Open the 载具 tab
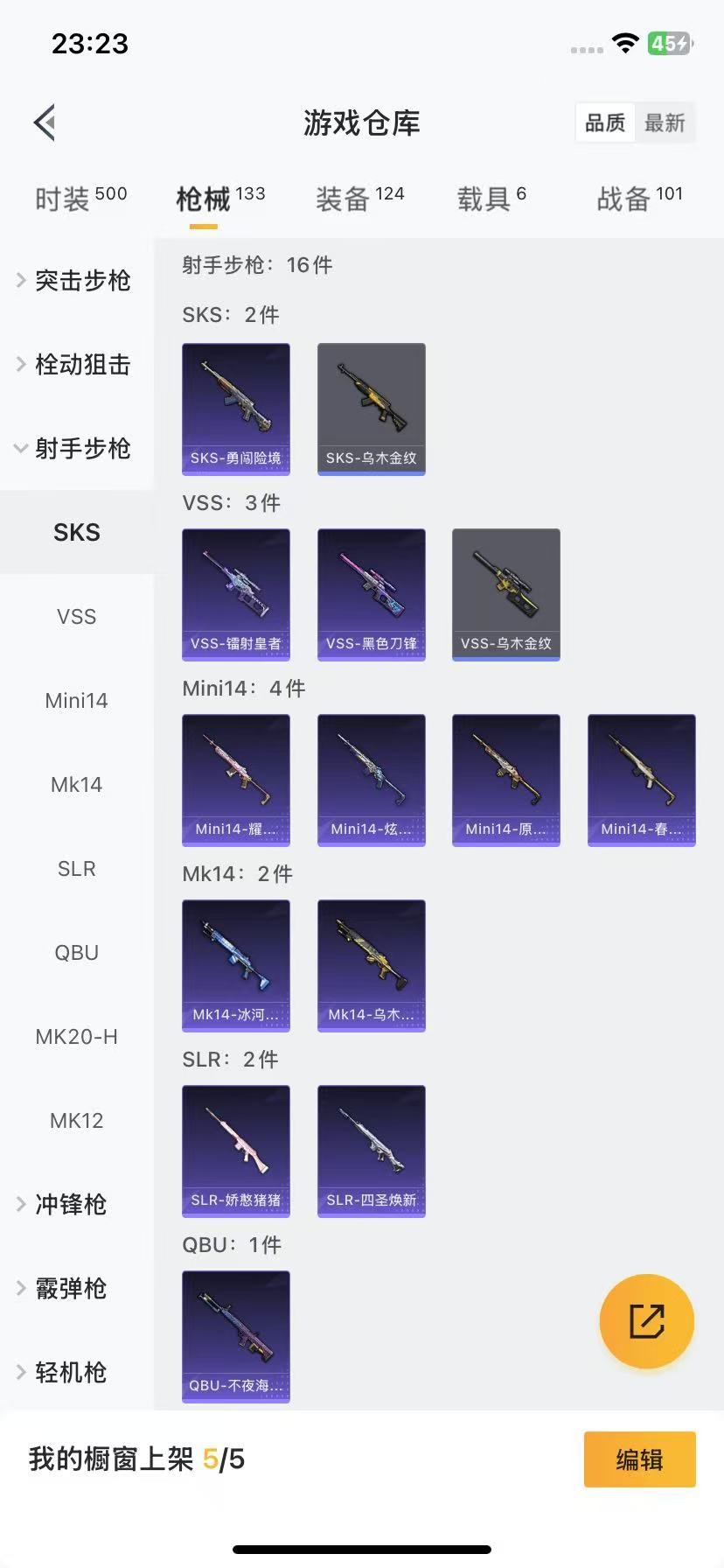The width and height of the screenshot is (724, 1568). pyautogui.click(x=491, y=199)
